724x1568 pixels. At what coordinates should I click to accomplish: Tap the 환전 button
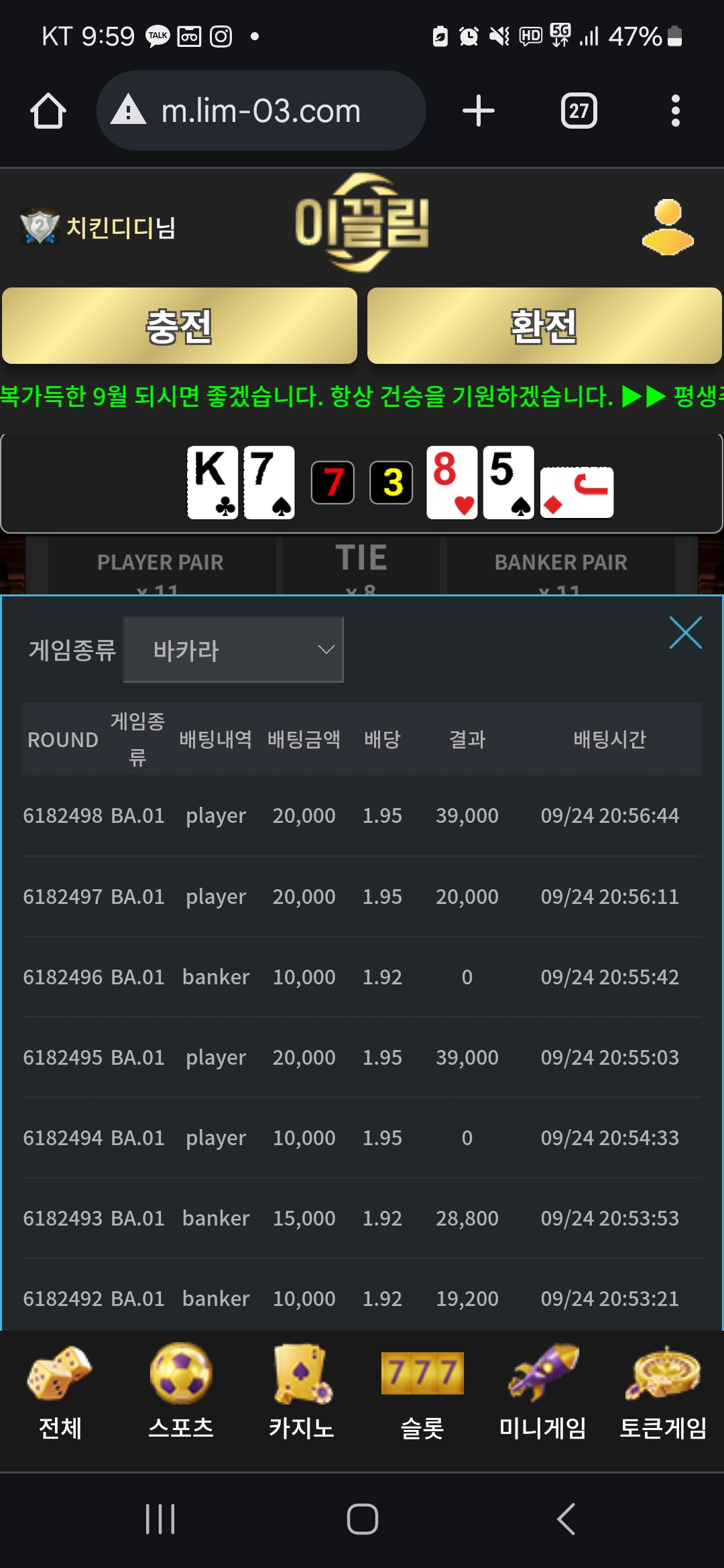[544, 326]
